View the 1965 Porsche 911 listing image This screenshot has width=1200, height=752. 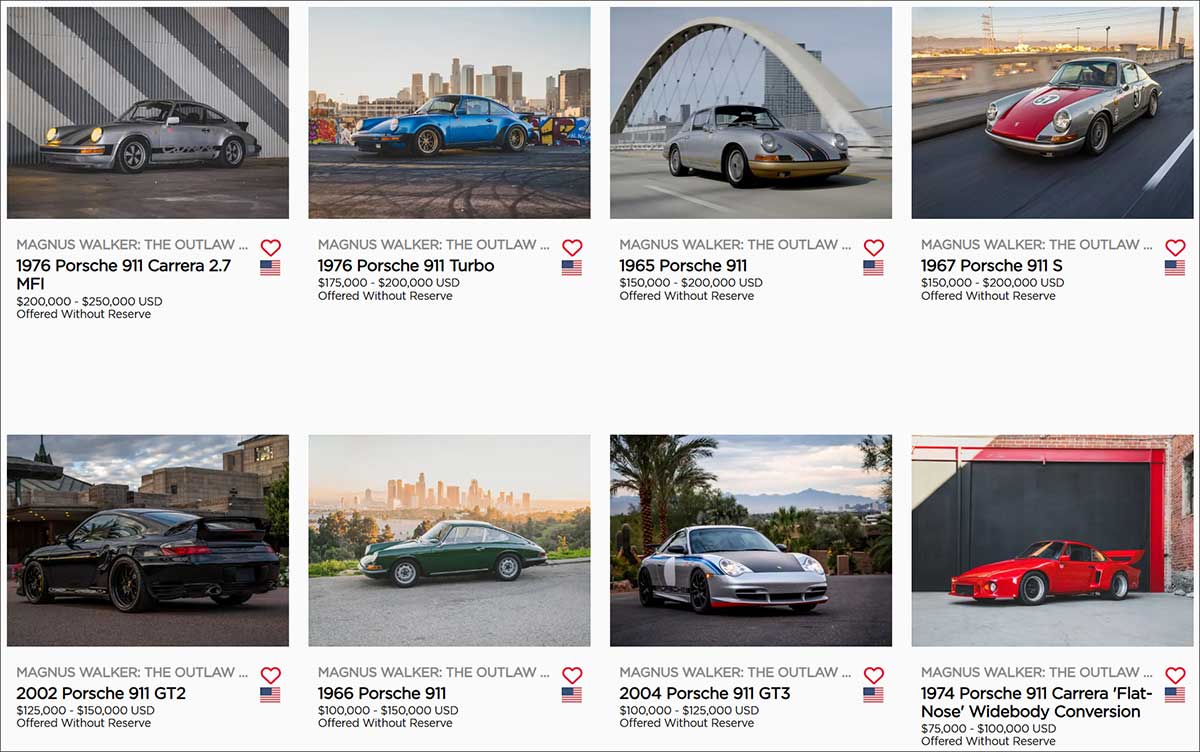coord(751,113)
